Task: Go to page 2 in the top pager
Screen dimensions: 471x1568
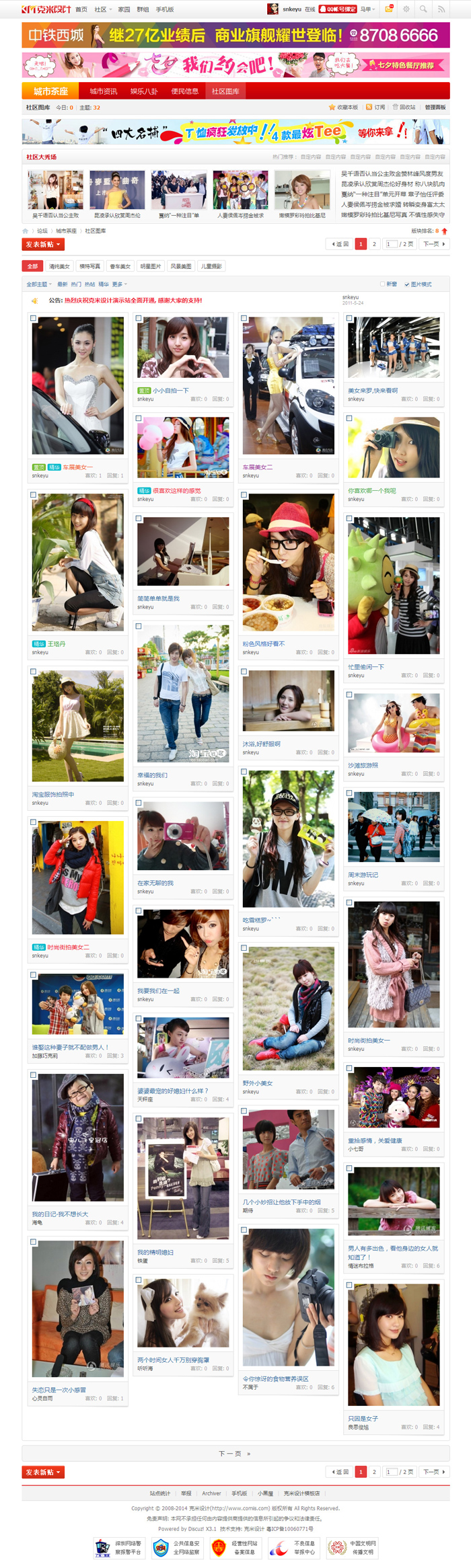Action: coord(374,244)
